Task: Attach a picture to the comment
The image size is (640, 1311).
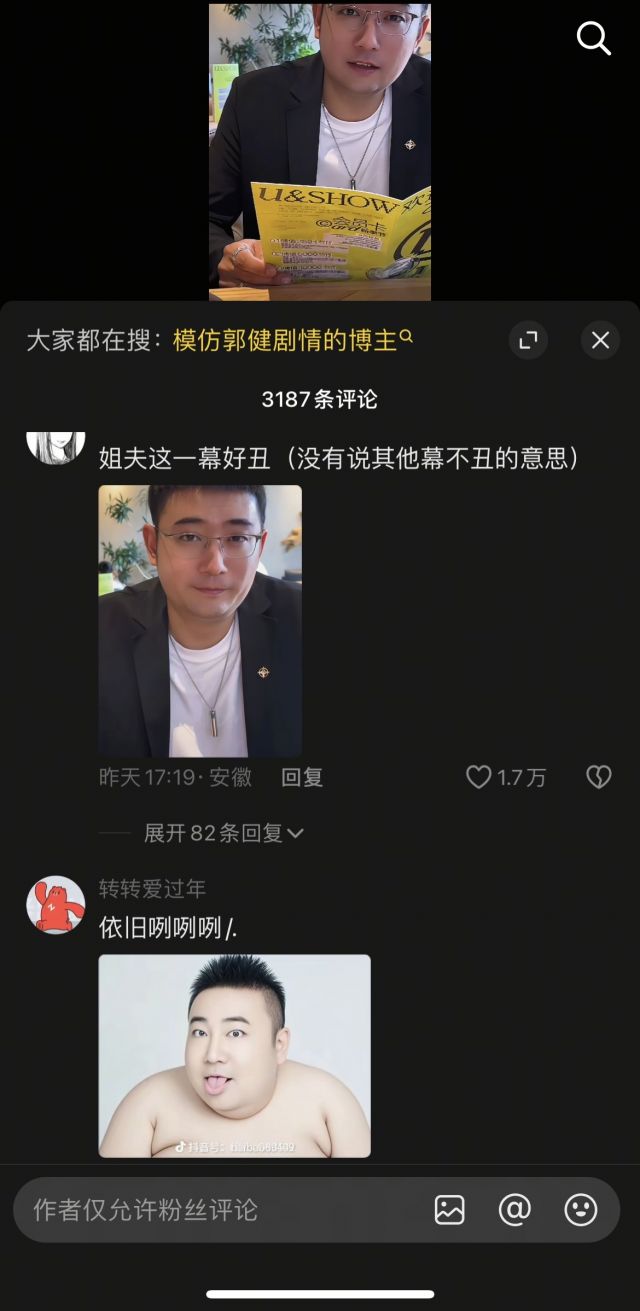Action: 450,1210
